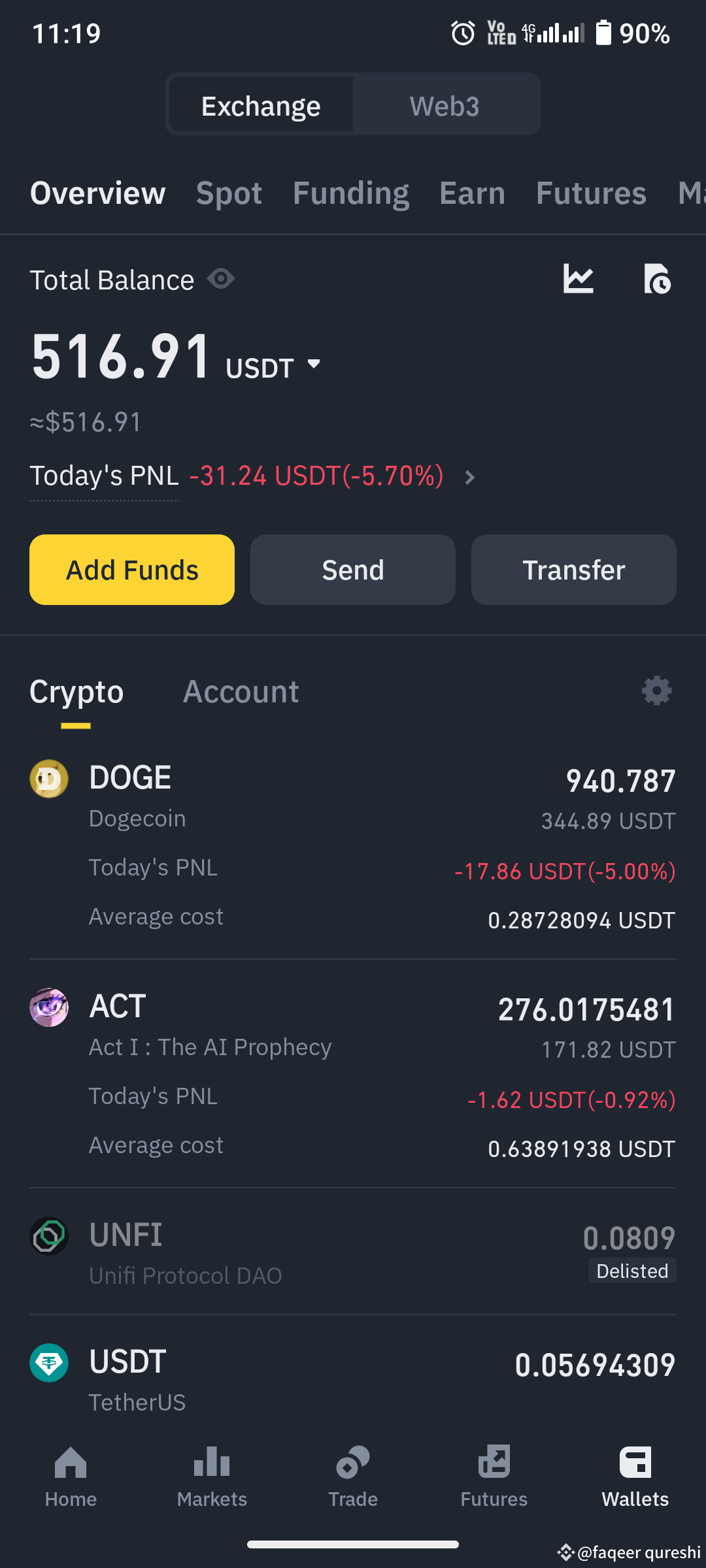The height and width of the screenshot is (1568, 706).
Task: Switch to the Account tab
Action: tap(241, 691)
